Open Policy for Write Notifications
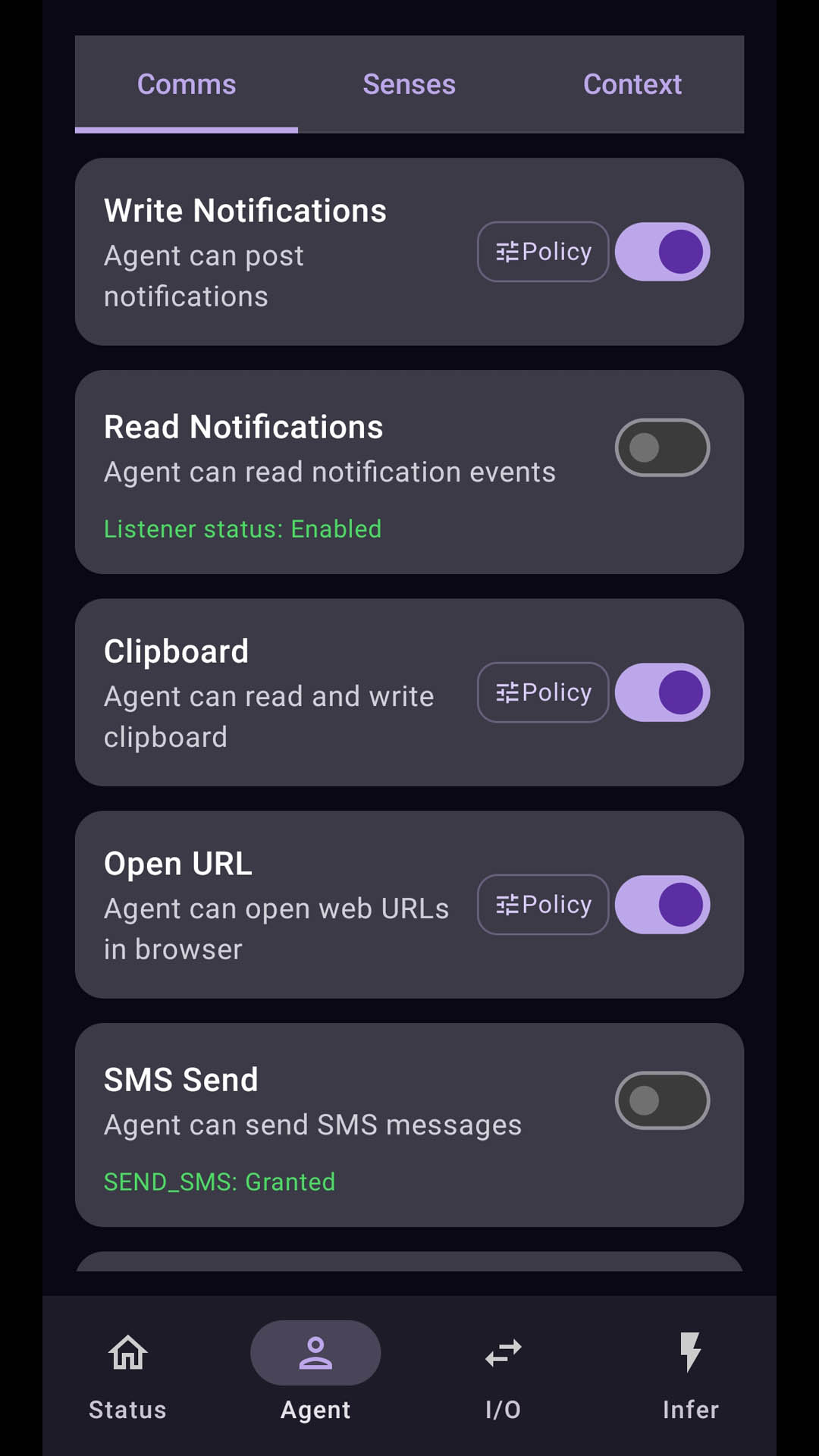The width and height of the screenshot is (819, 1456). (x=543, y=252)
